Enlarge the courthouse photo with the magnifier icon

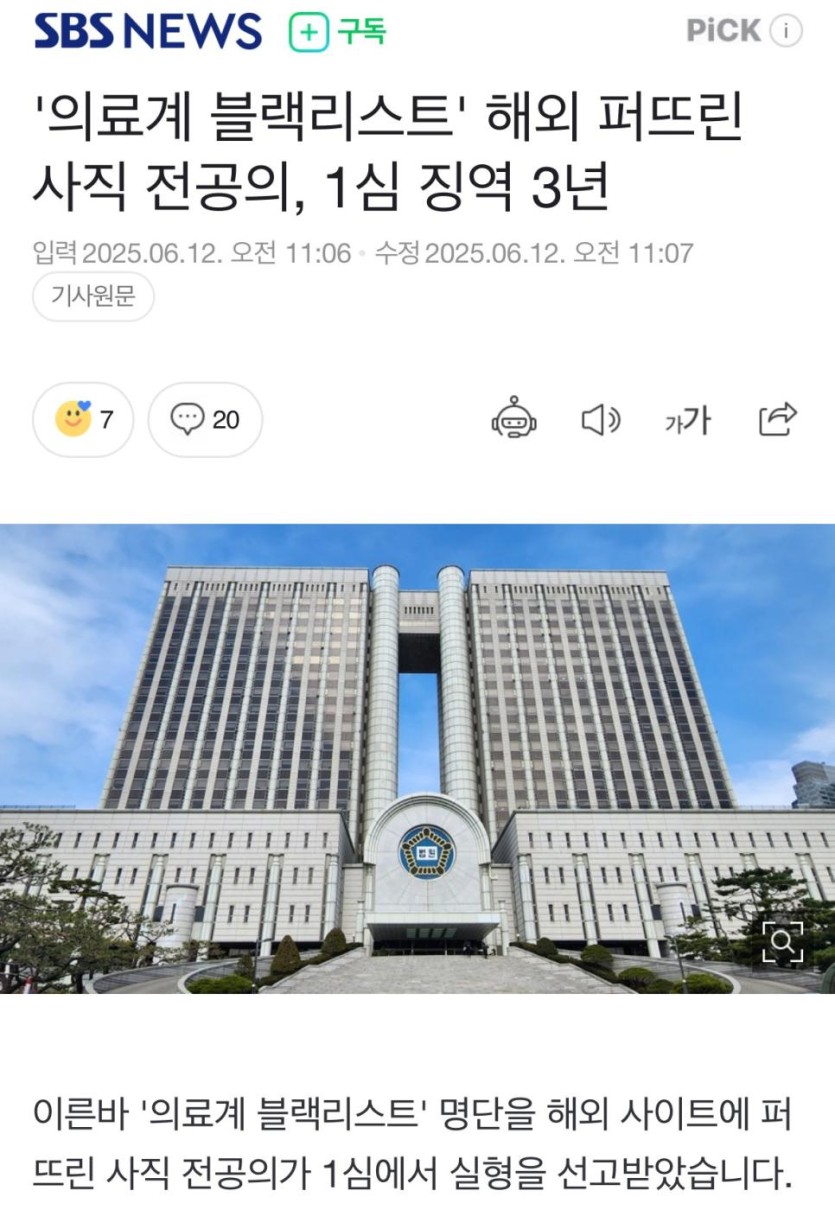point(782,940)
